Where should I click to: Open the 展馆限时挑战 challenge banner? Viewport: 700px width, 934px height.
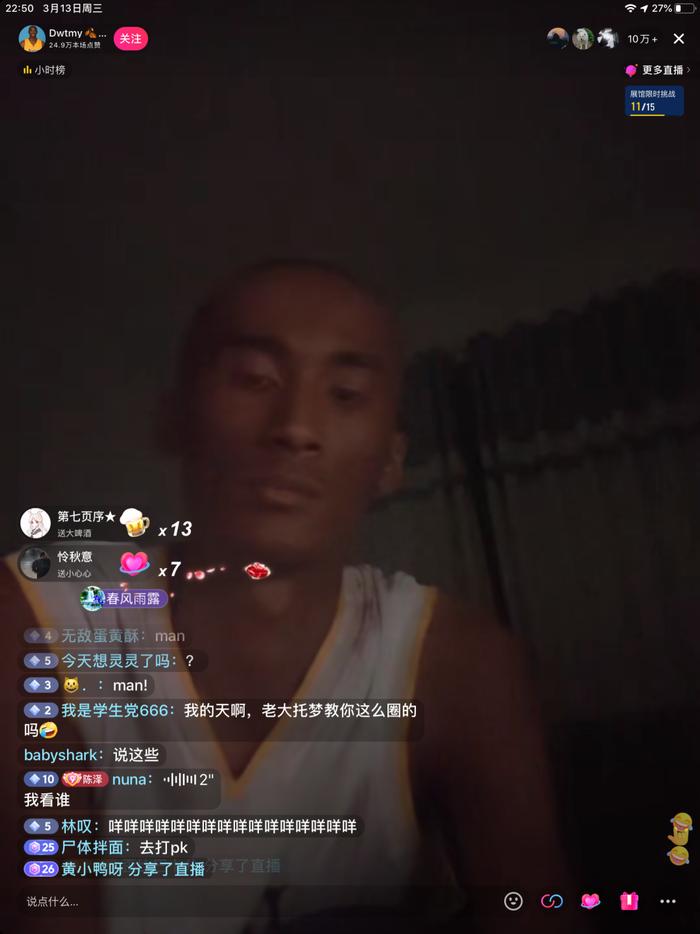coord(654,100)
